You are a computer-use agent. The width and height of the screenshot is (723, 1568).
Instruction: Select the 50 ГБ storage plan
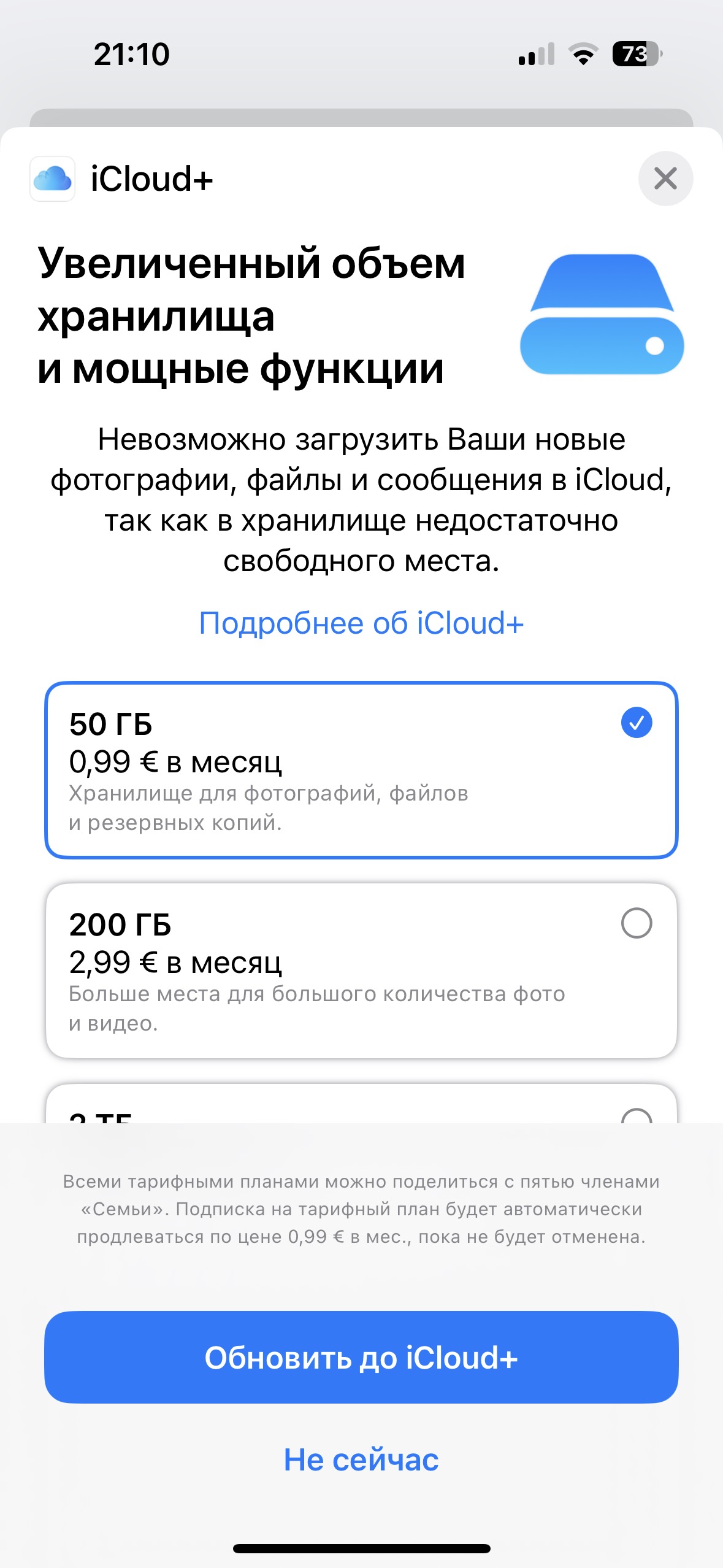coord(361,770)
